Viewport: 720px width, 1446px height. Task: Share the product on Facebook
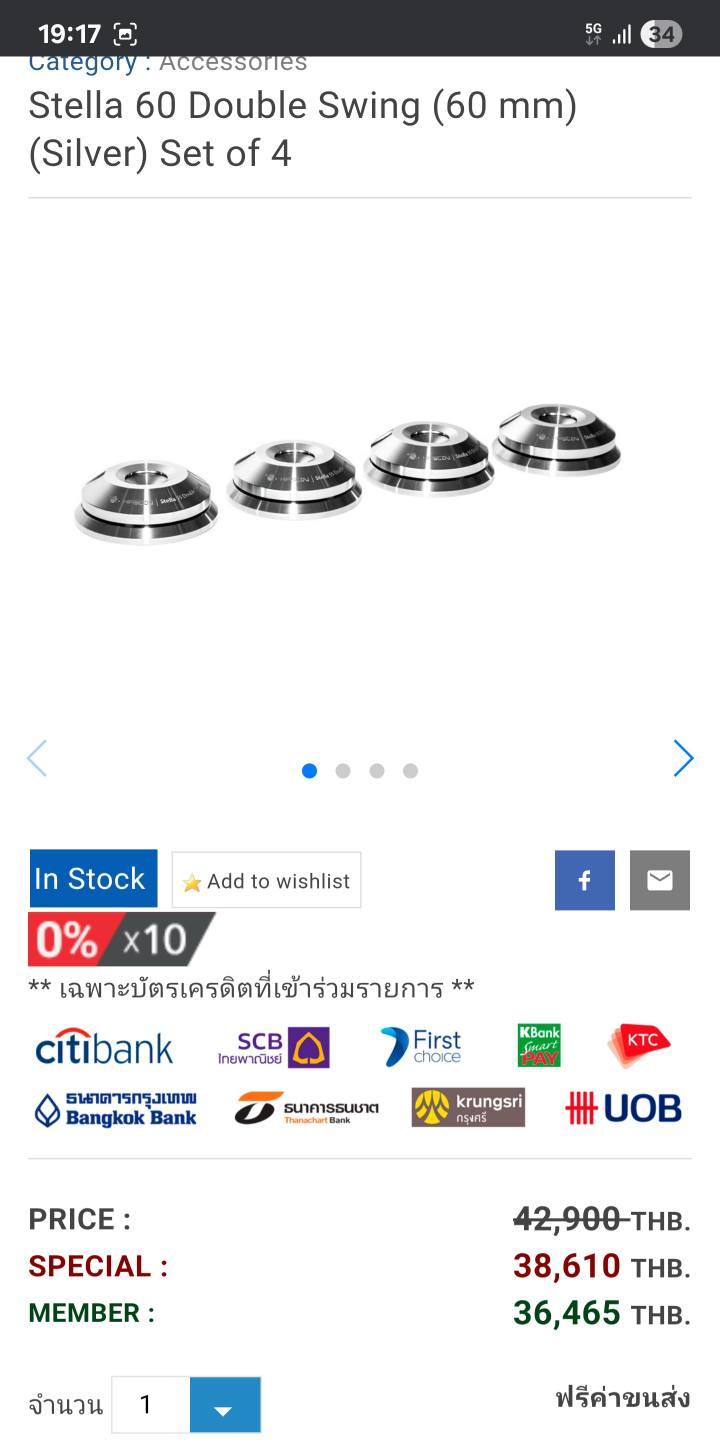(585, 880)
